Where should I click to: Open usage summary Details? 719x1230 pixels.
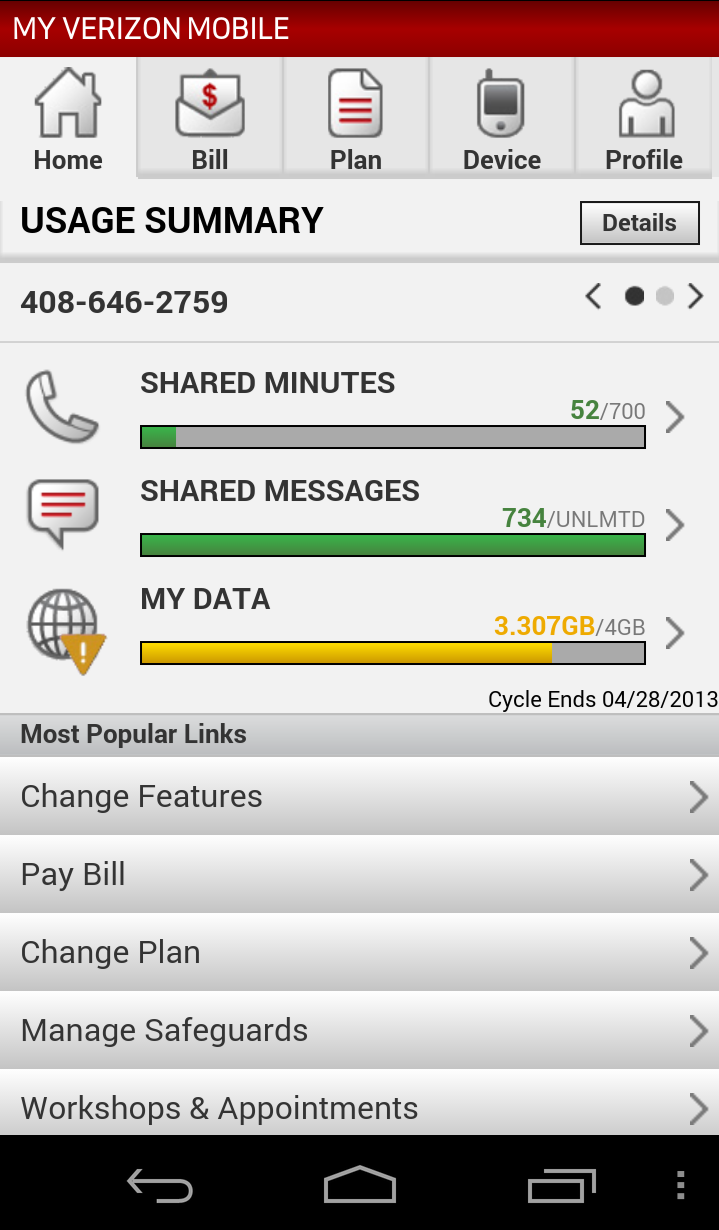click(639, 223)
